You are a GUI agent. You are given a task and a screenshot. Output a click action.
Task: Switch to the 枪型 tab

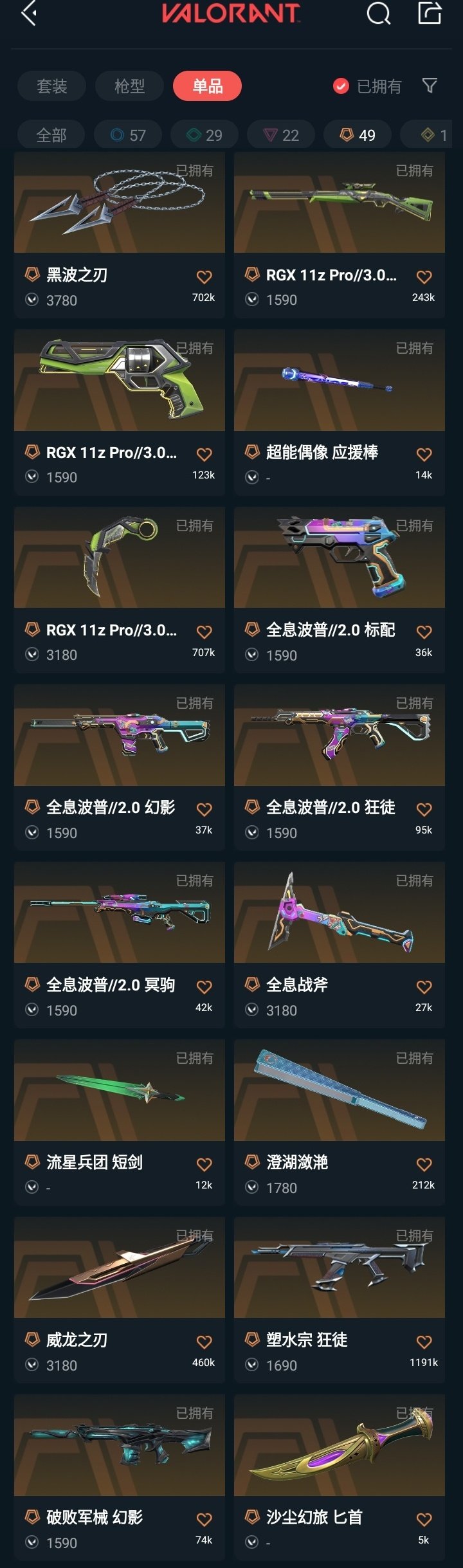point(129,86)
